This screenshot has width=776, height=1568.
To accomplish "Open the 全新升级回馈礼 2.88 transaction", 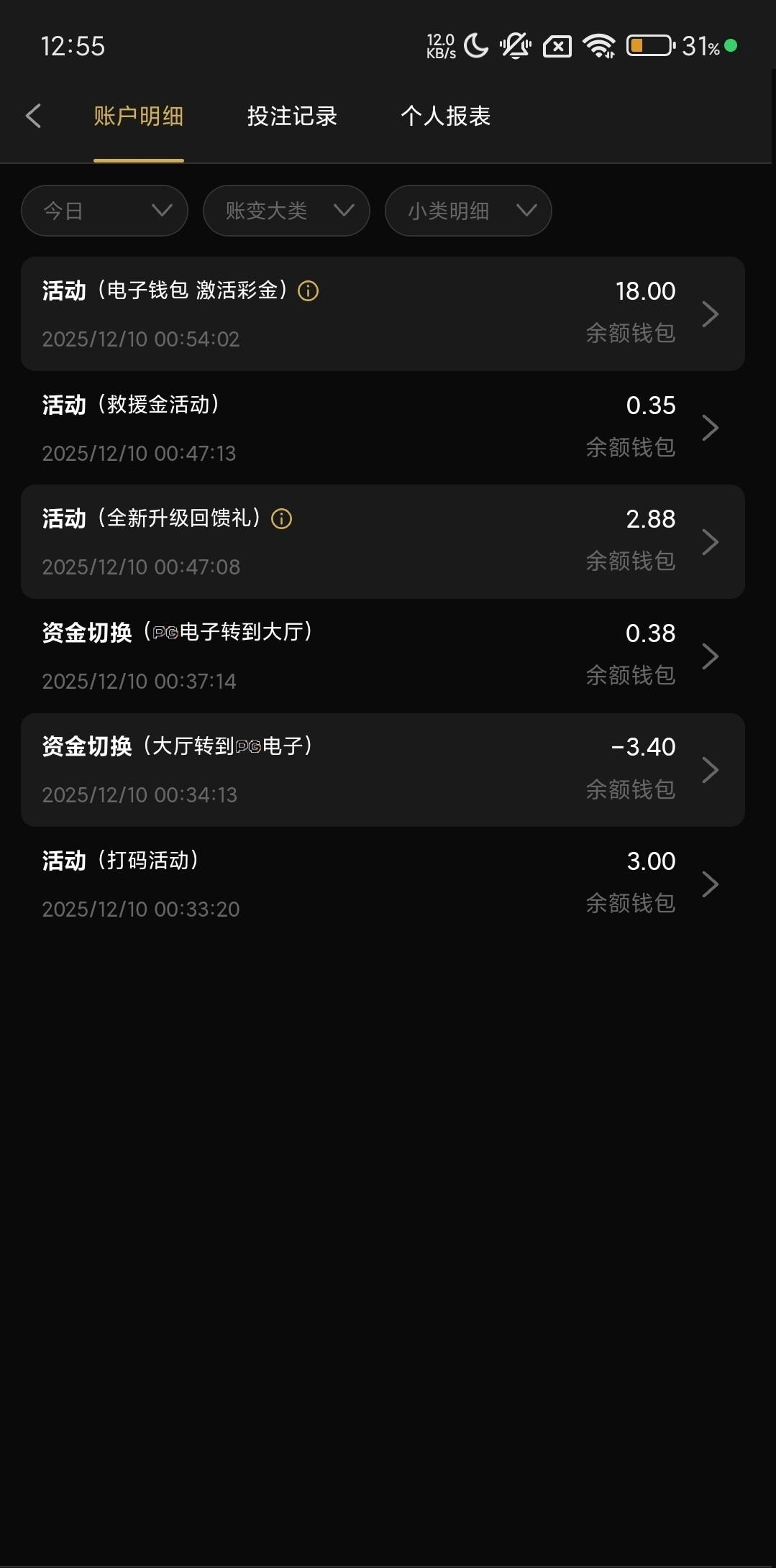I will coord(383,542).
